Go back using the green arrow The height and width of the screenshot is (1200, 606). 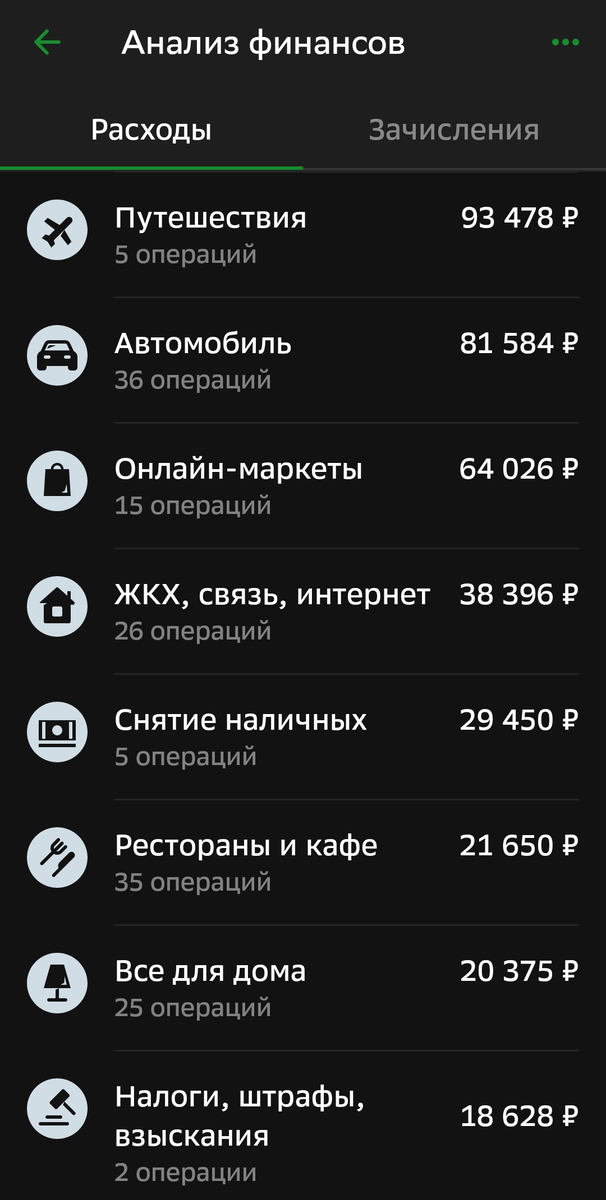[47, 43]
